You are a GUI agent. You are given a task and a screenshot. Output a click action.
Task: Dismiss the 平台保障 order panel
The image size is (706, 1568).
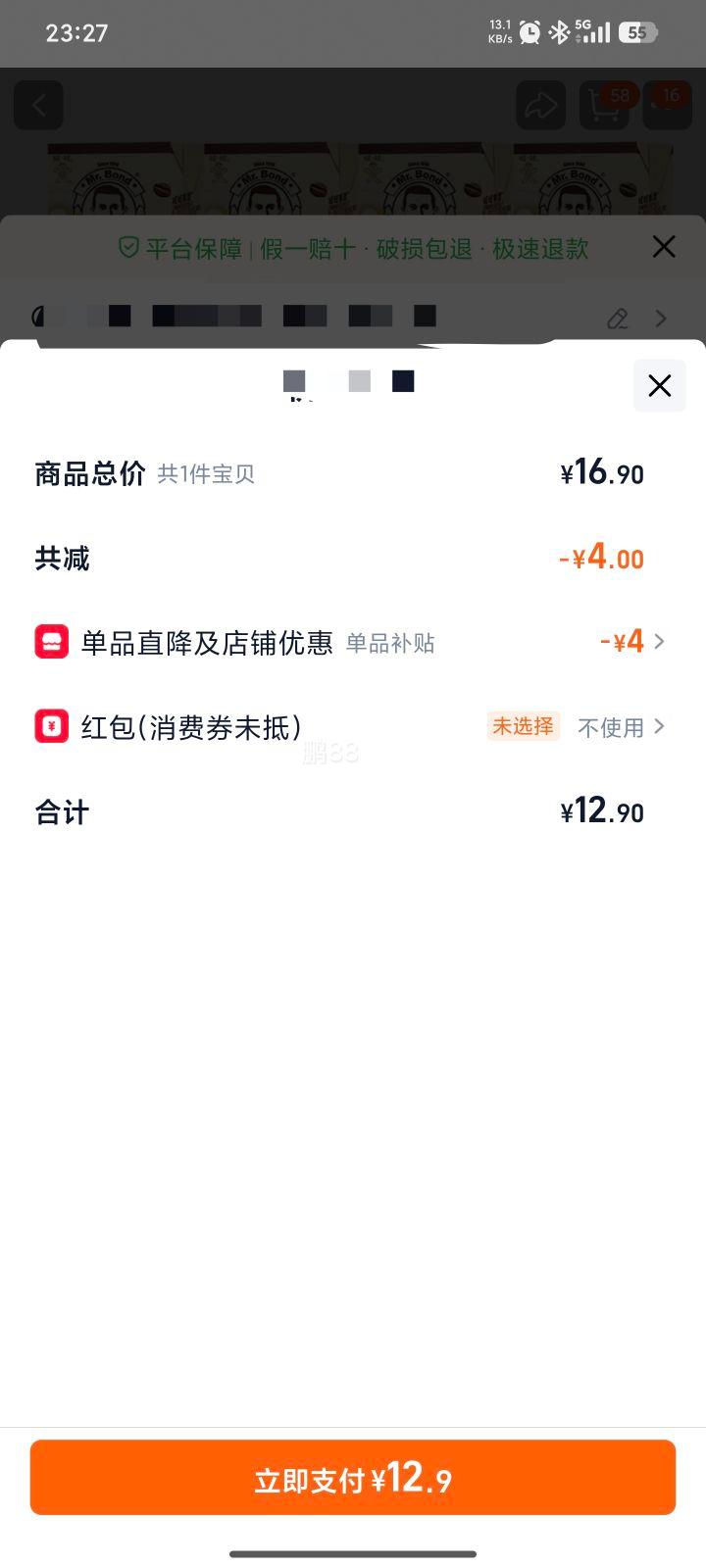(x=664, y=247)
